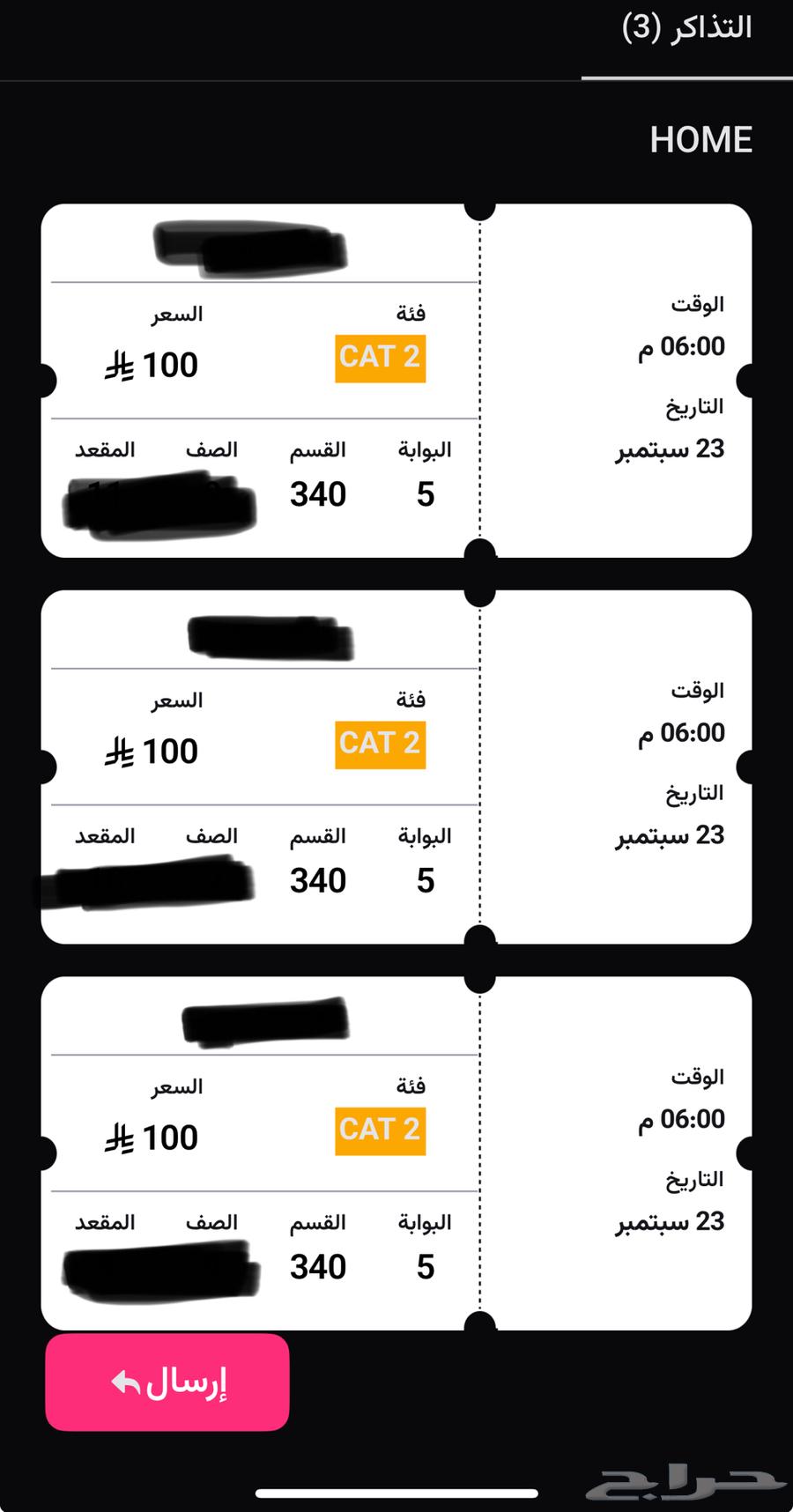Image resolution: width=793 pixels, height=1512 pixels.
Task: Select the CAT 2 badge on third ticket
Action: [380, 1129]
